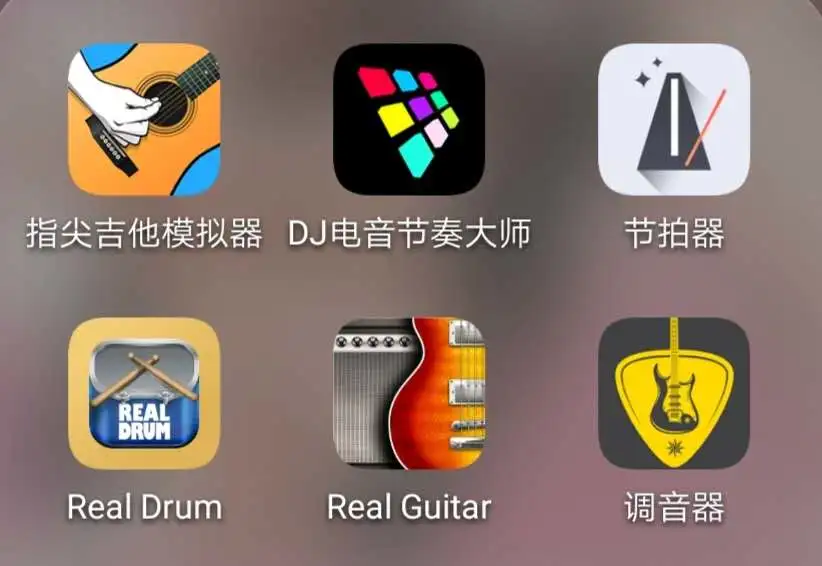The height and width of the screenshot is (566, 822).
Task: Launch DJ电音节奏大师 app
Action: pyautogui.click(x=409, y=119)
